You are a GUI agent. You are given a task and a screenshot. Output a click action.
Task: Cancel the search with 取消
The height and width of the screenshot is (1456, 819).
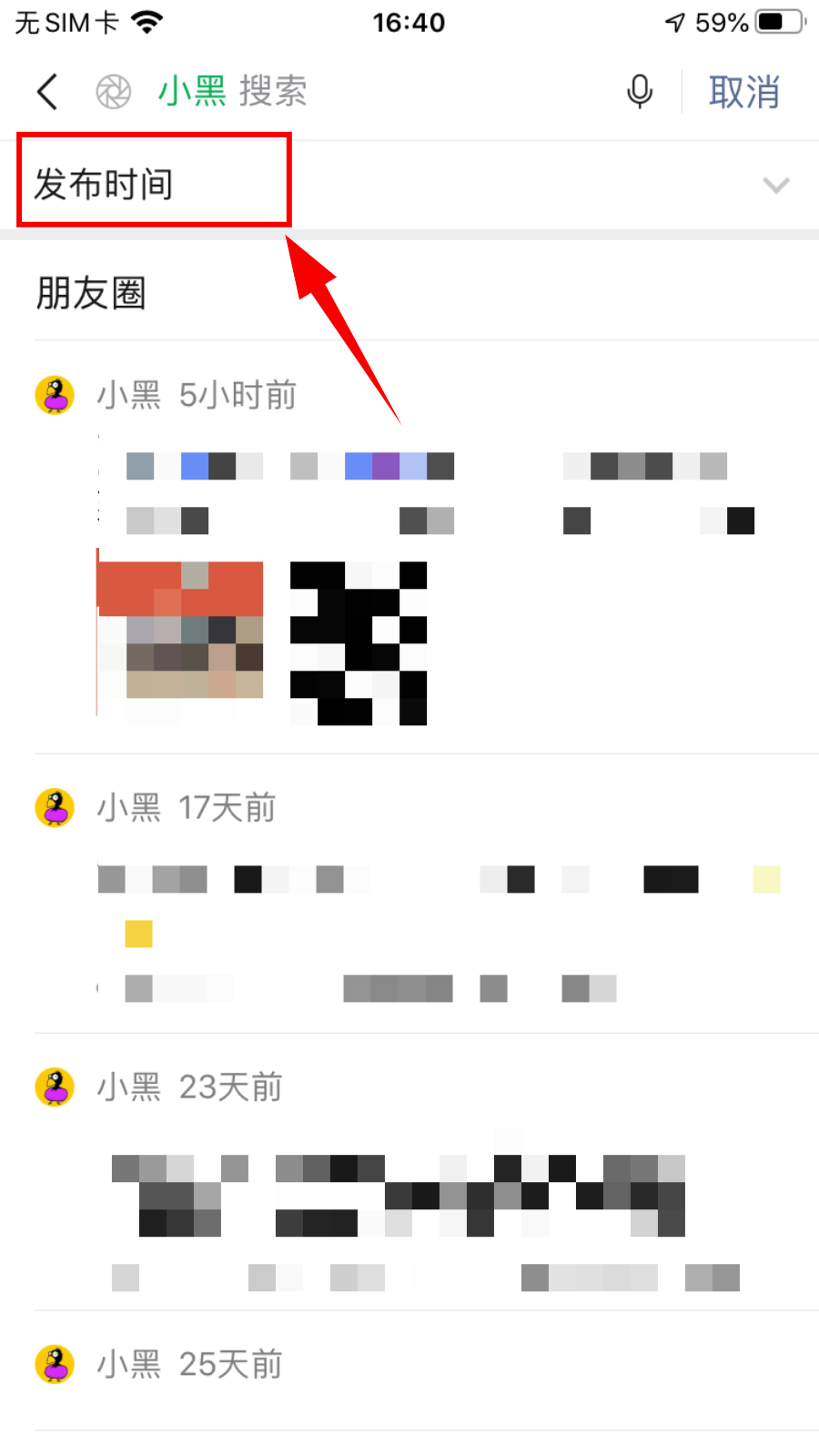click(x=743, y=92)
